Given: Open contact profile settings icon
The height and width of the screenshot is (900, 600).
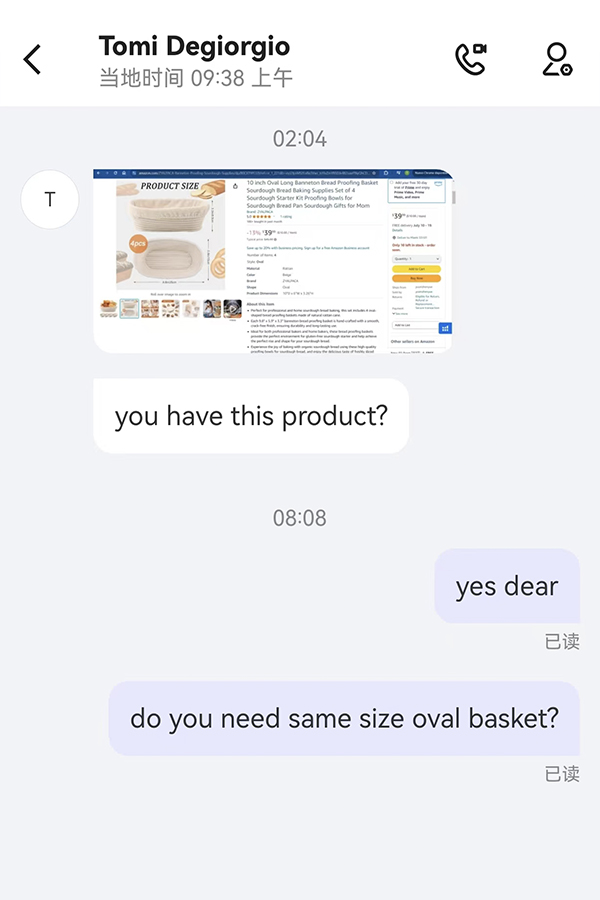Looking at the screenshot, I should pos(557,59).
